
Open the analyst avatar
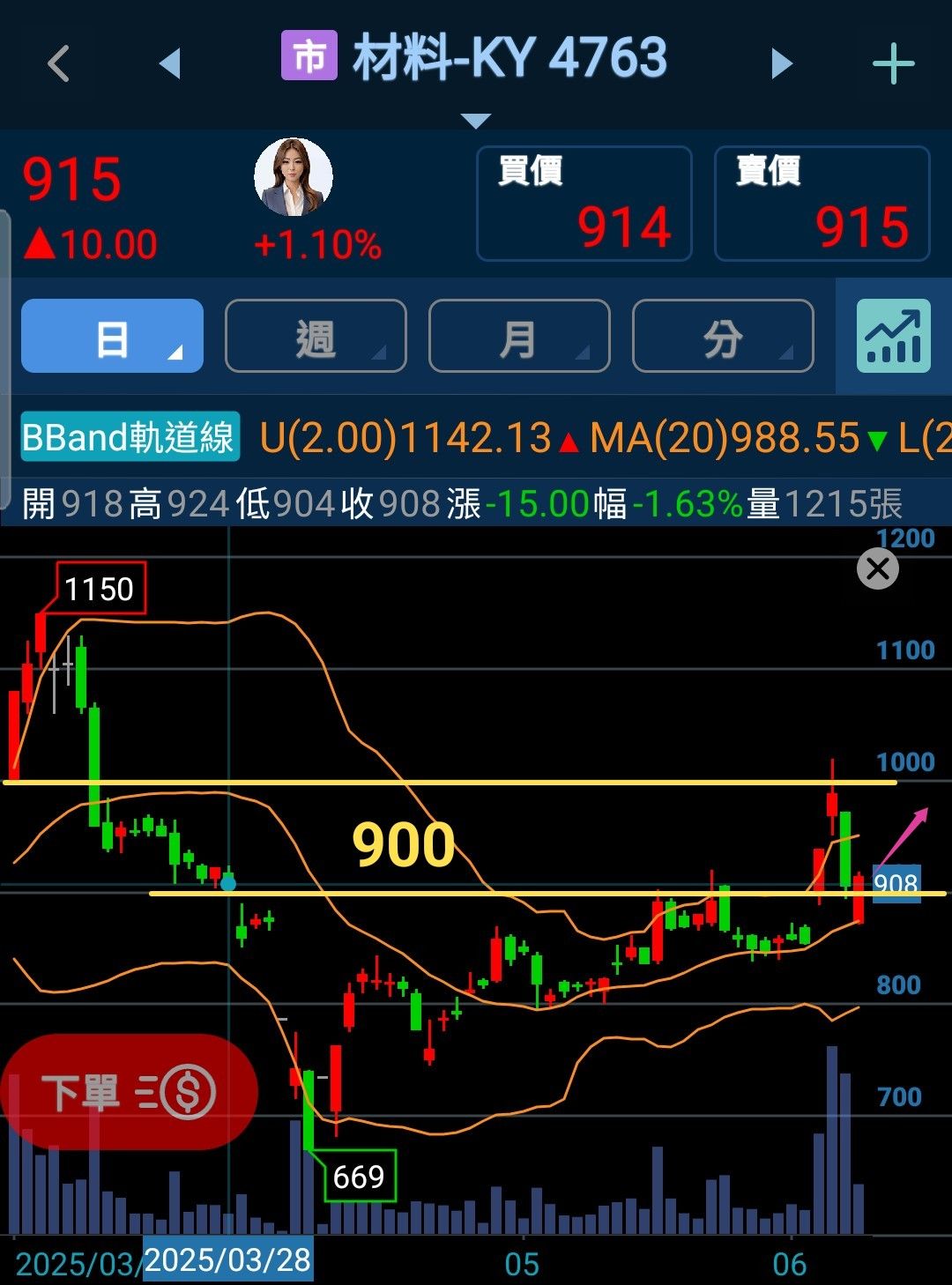294,177
